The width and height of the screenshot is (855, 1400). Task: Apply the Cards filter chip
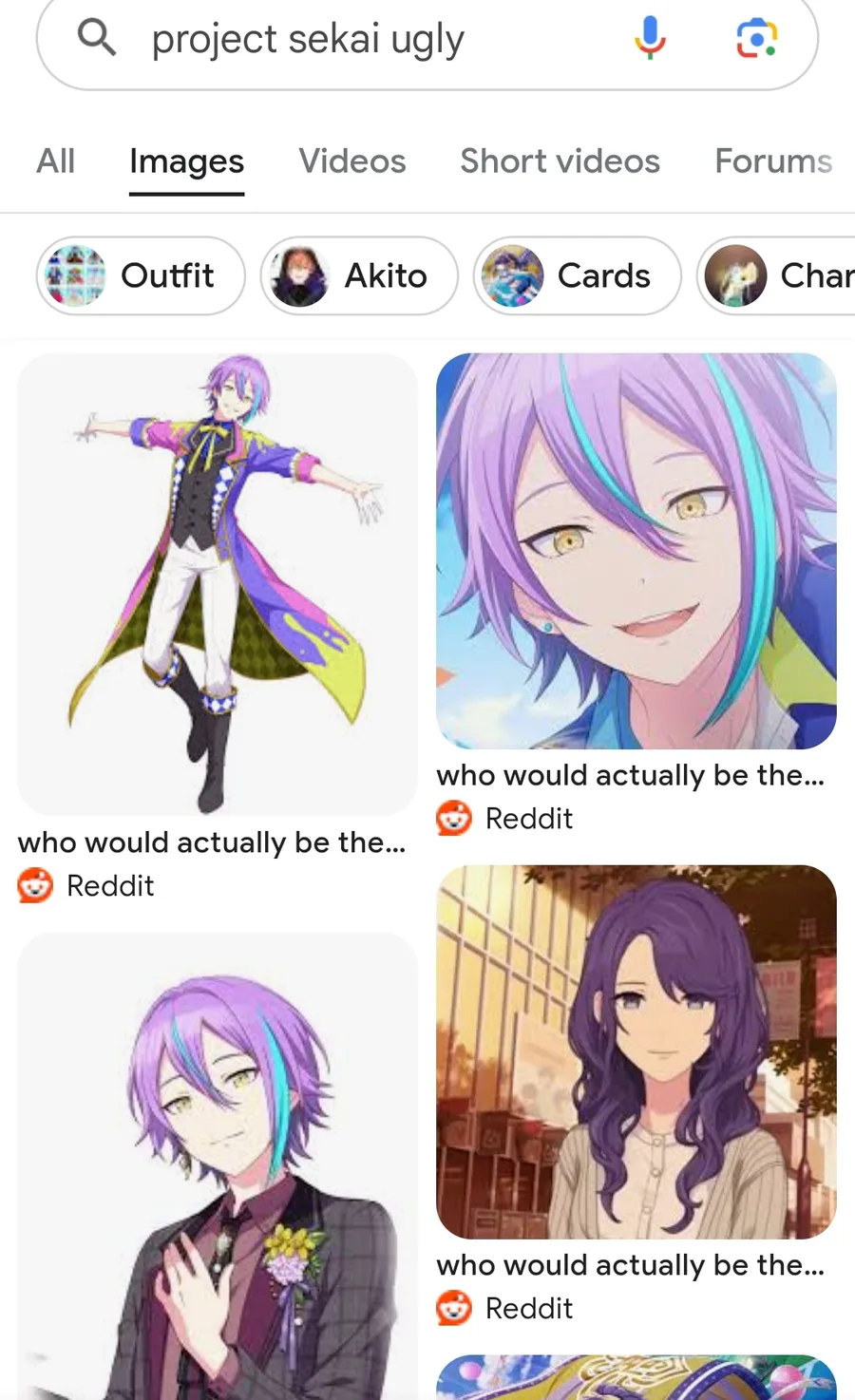tap(578, 275)
